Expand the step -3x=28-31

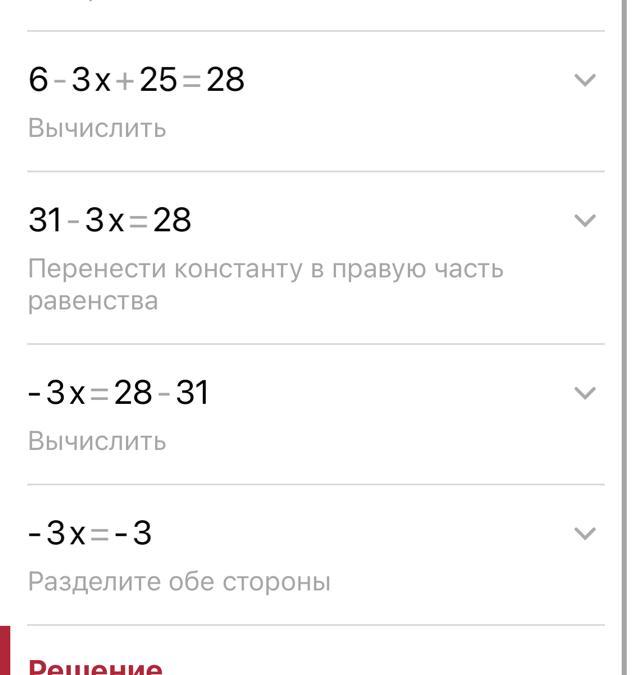(585, 393)
